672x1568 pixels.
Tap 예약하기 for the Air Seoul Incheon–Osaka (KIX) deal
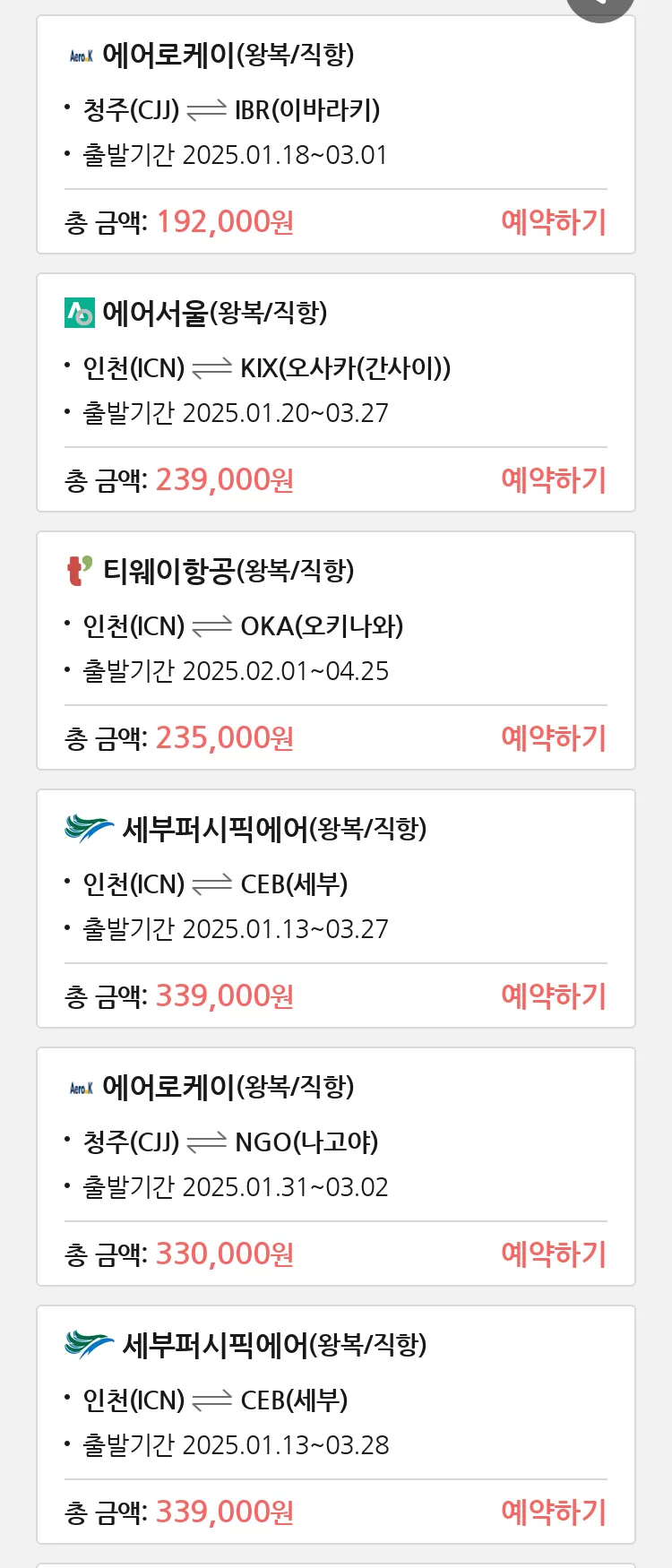click(553, 479)
